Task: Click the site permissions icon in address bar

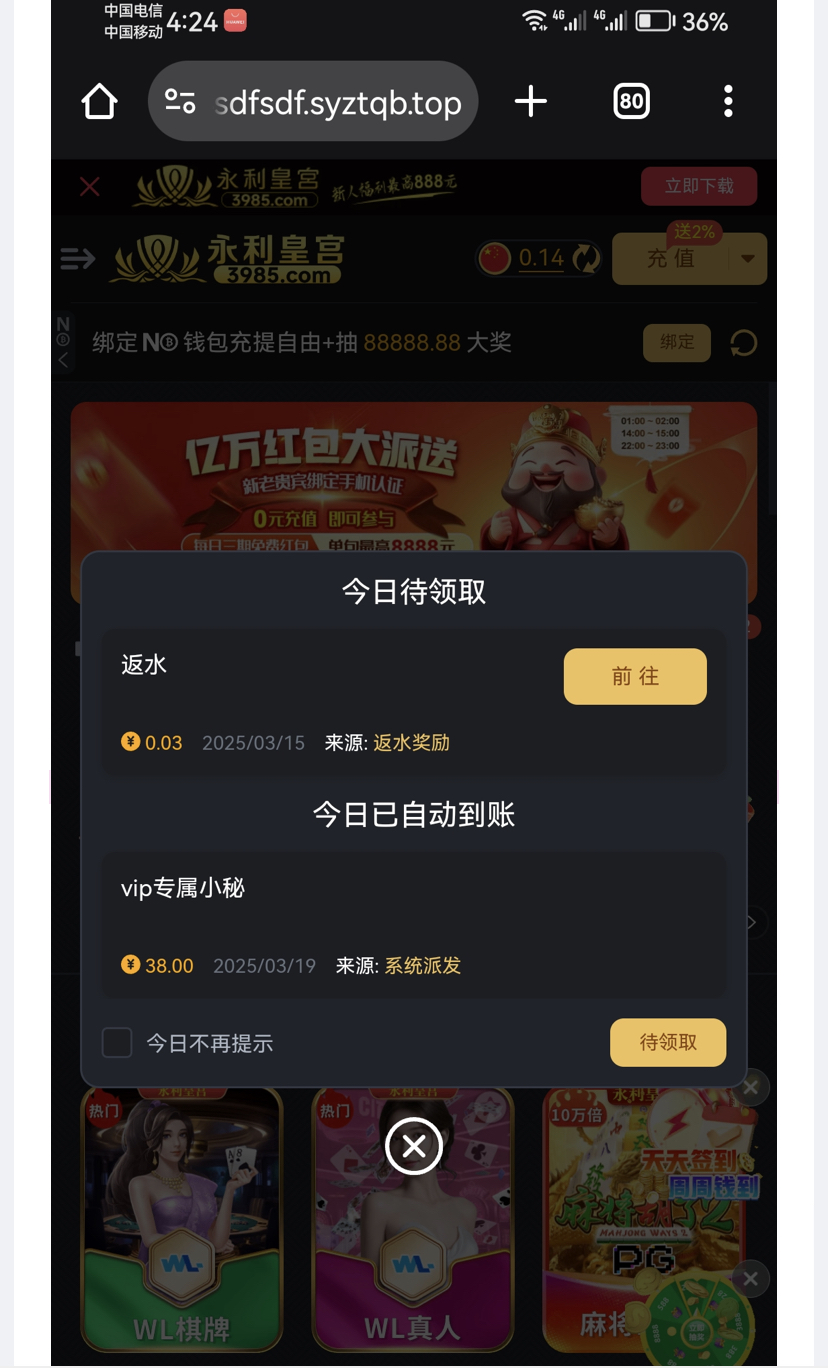Action: pyautogui.click(x=177, y=100)
